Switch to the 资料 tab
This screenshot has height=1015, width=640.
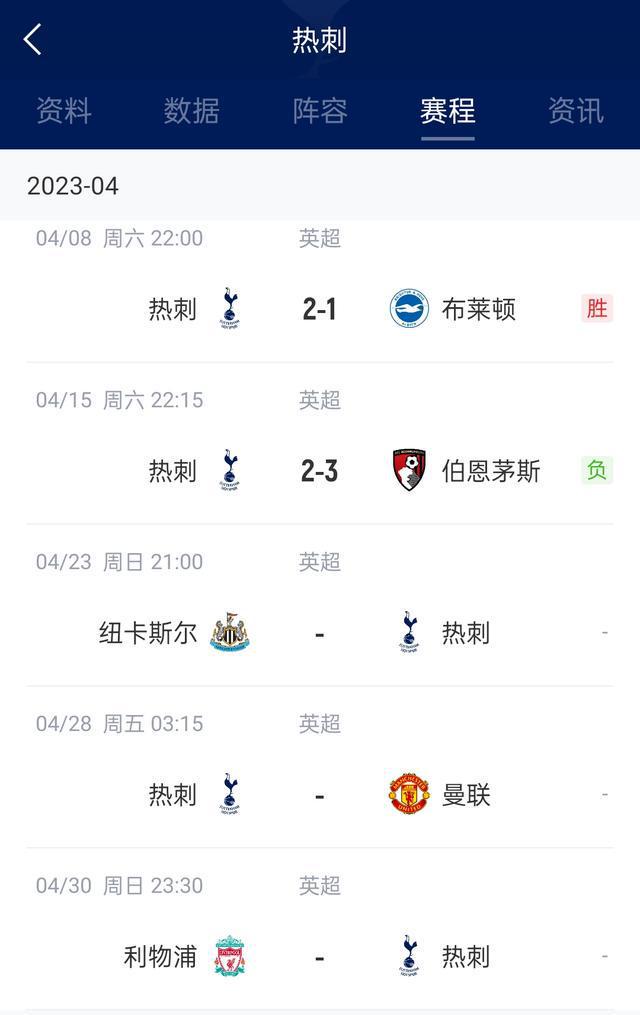pos(64,110)
